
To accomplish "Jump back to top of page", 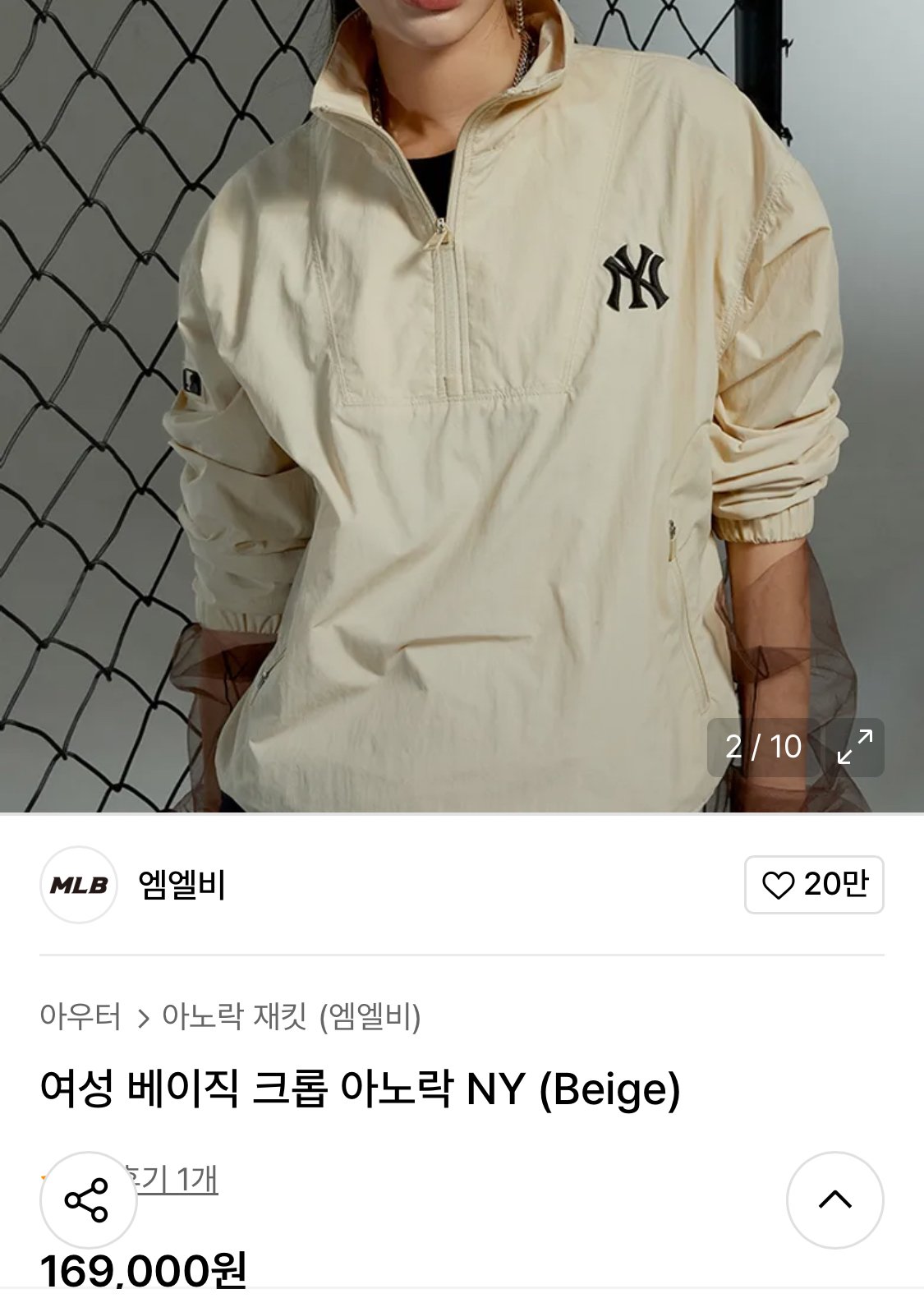I will pyautogui.click(x=835, y=1200).
